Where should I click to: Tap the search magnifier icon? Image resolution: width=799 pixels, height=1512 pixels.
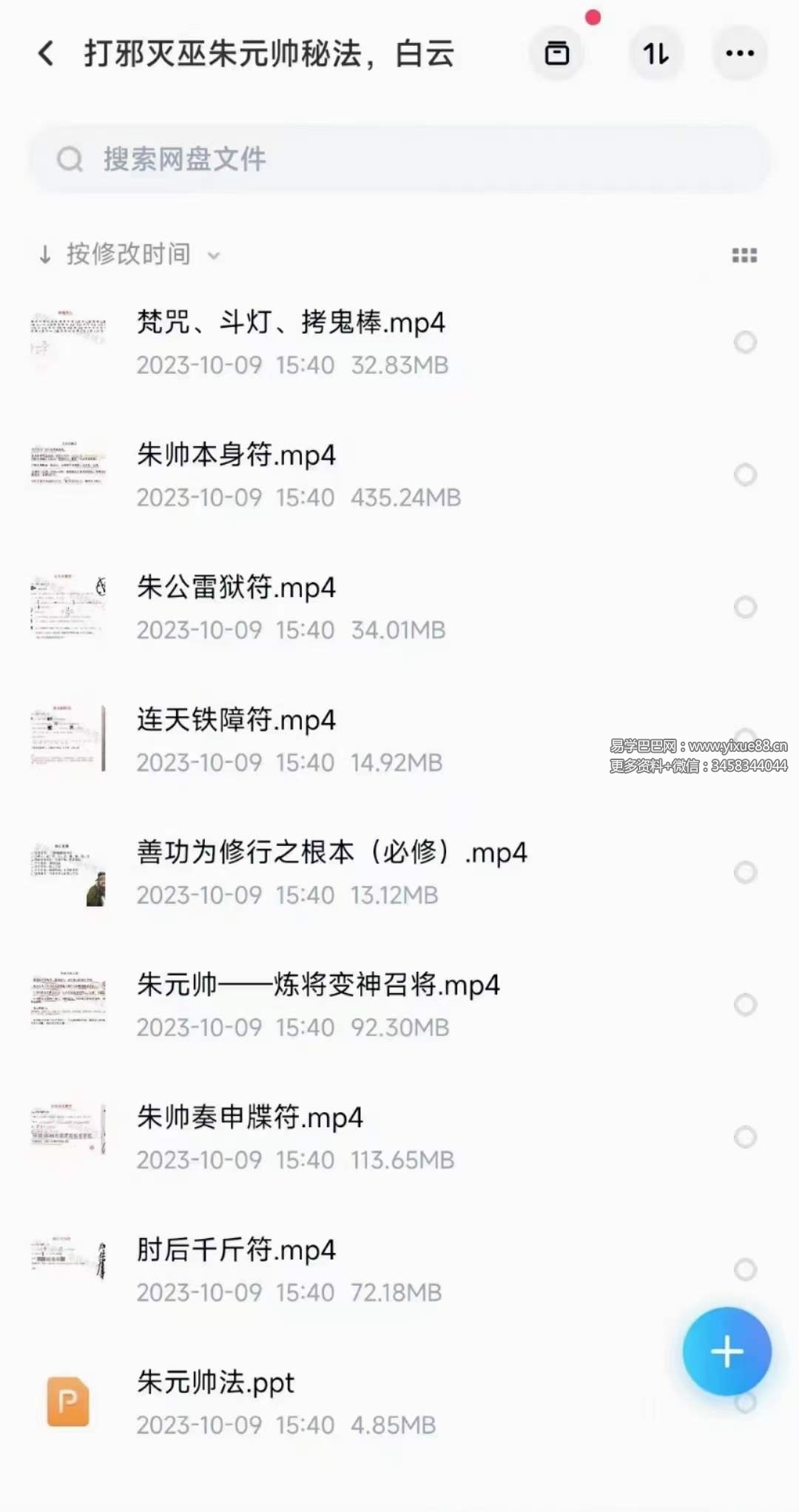click(70, 158)
